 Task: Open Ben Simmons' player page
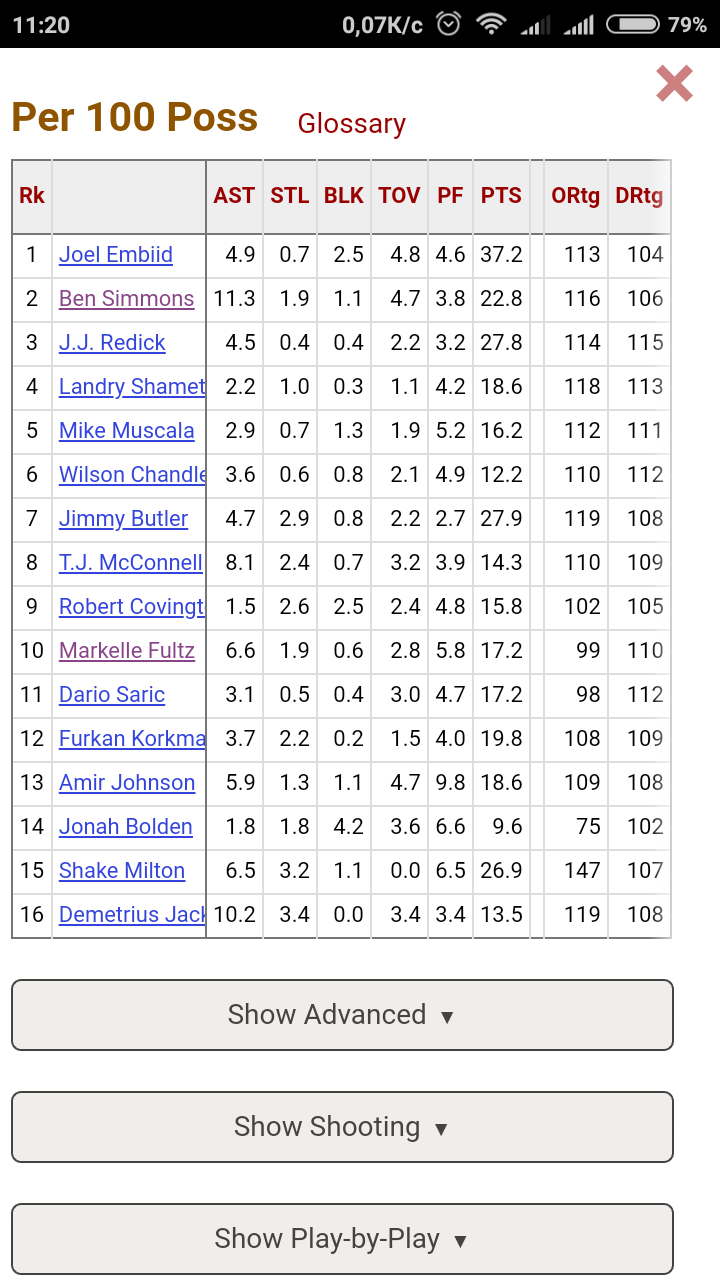pyautogui.click(x=127, y=299)
